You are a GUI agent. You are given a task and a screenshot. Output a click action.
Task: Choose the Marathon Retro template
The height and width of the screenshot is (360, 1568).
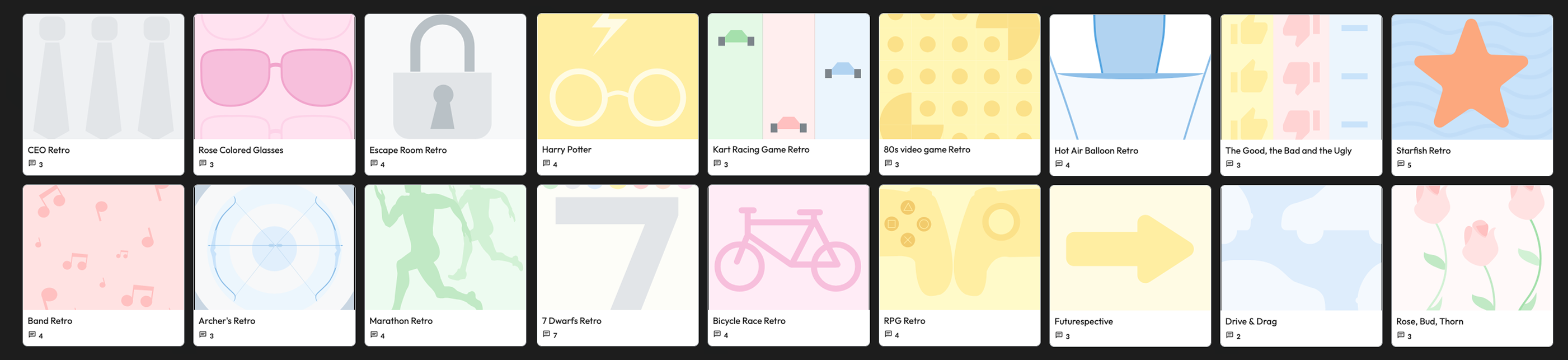pos(445,265)
